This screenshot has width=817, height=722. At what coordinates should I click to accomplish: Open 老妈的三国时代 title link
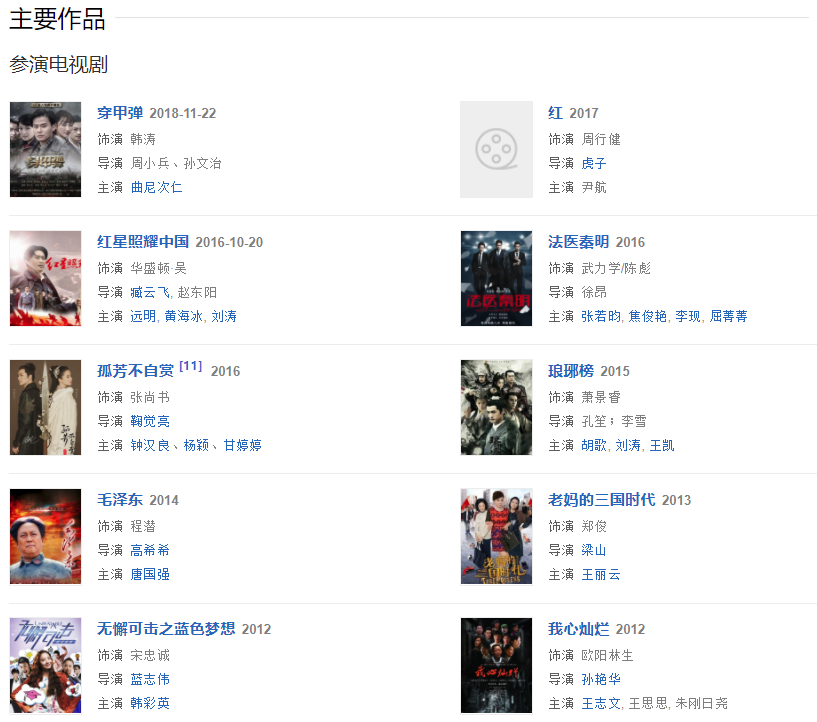601,500
